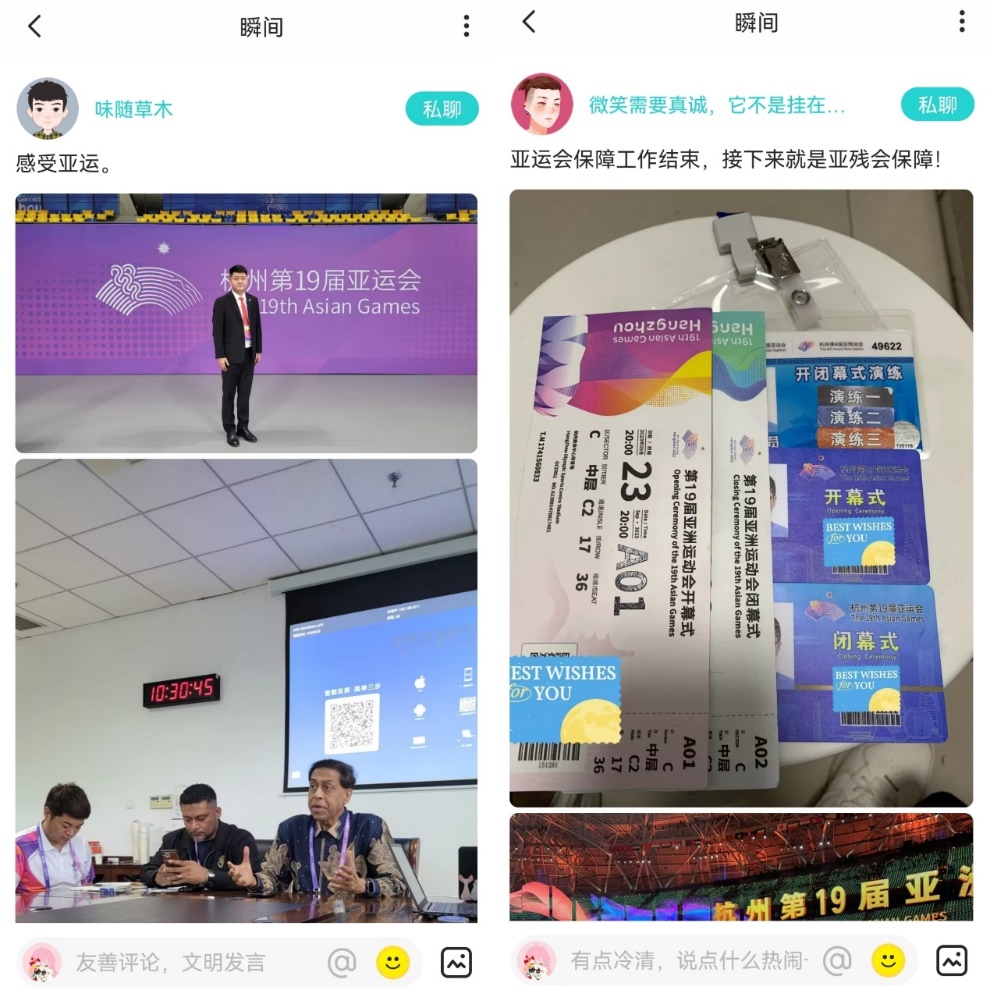Open overflow menu on the 亚运会保障 moment
This screenshot has height=990, width=990.
[961, 22]
